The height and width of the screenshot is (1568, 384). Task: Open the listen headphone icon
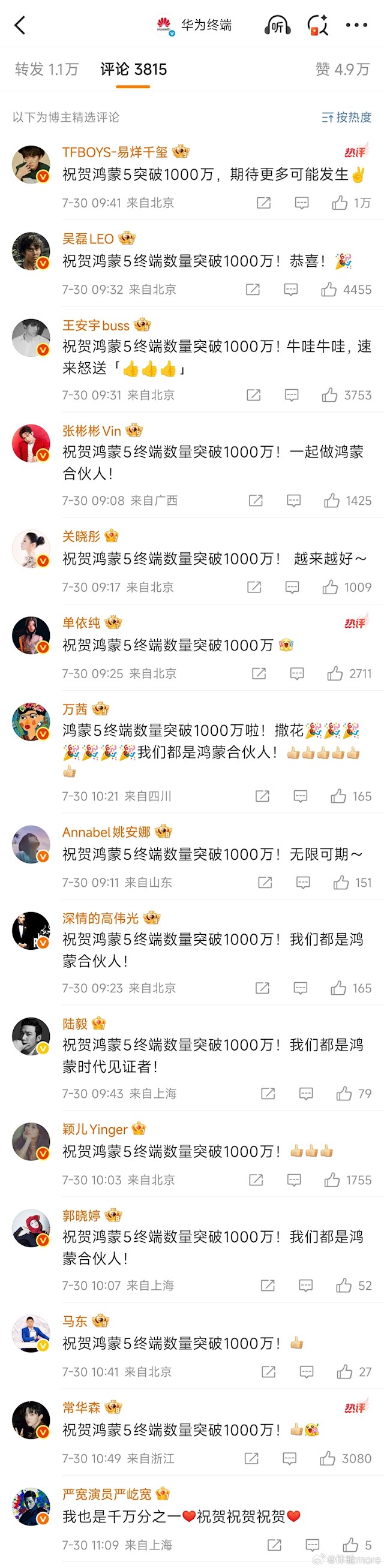click(277, 26)
